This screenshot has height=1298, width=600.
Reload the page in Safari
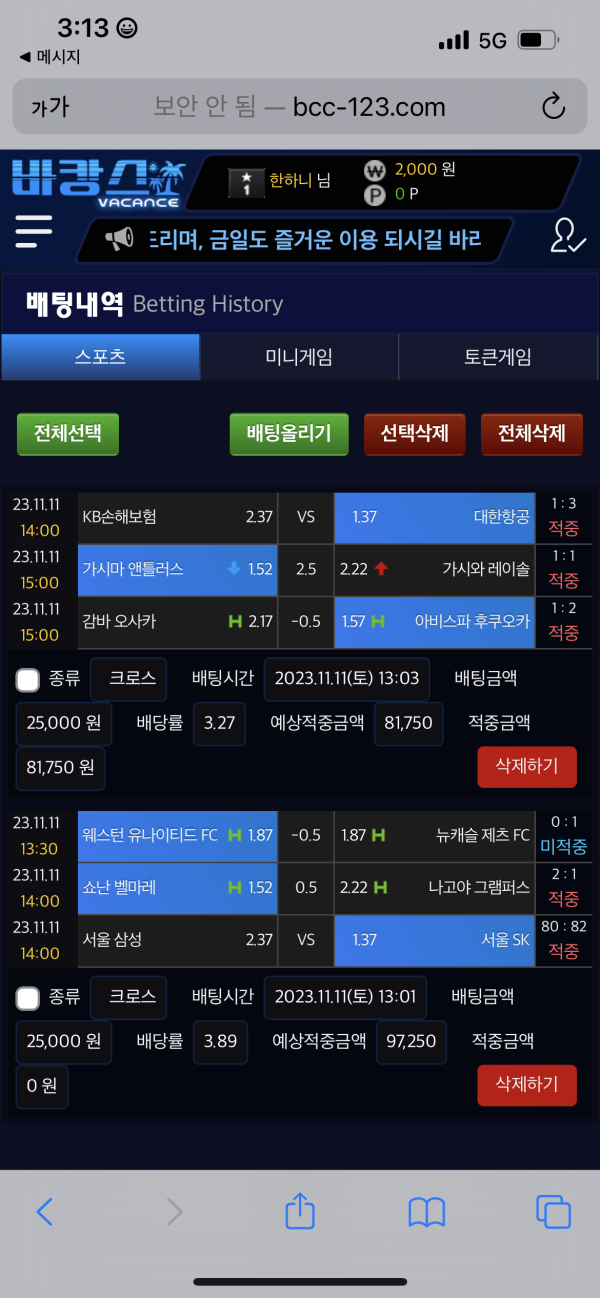coord(553,107)
